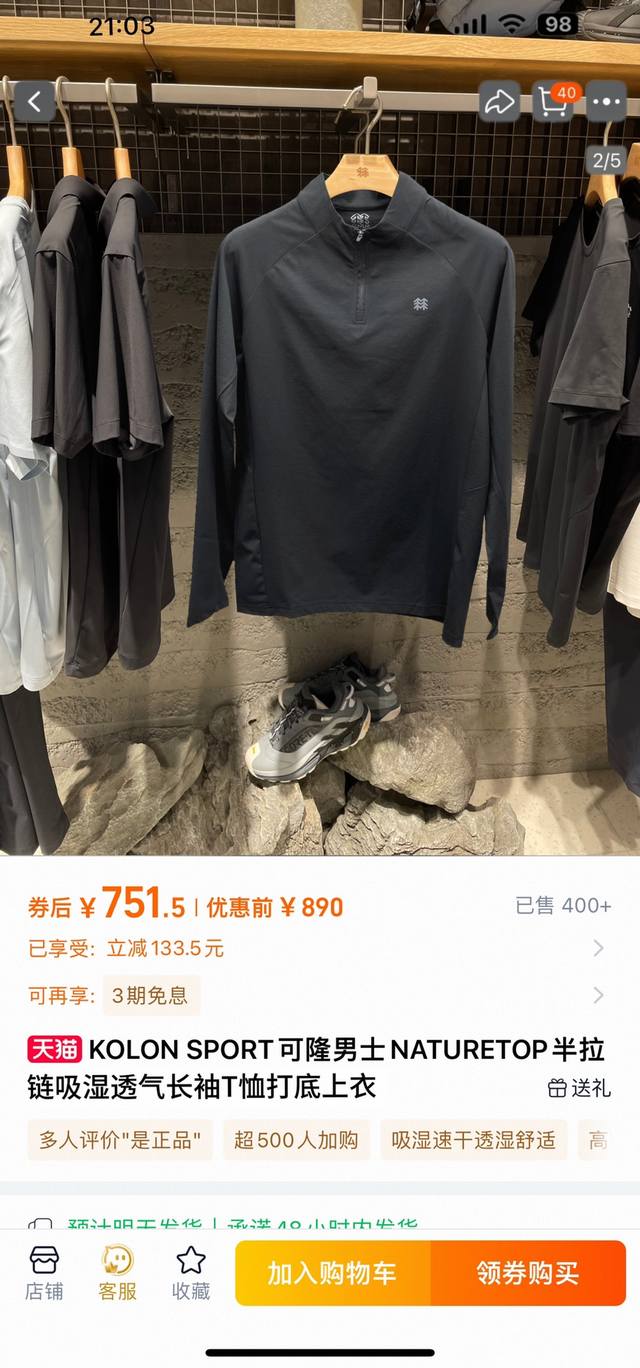
Task: Expand the 立减 133.5元 discount details
Action: (597, 948)
